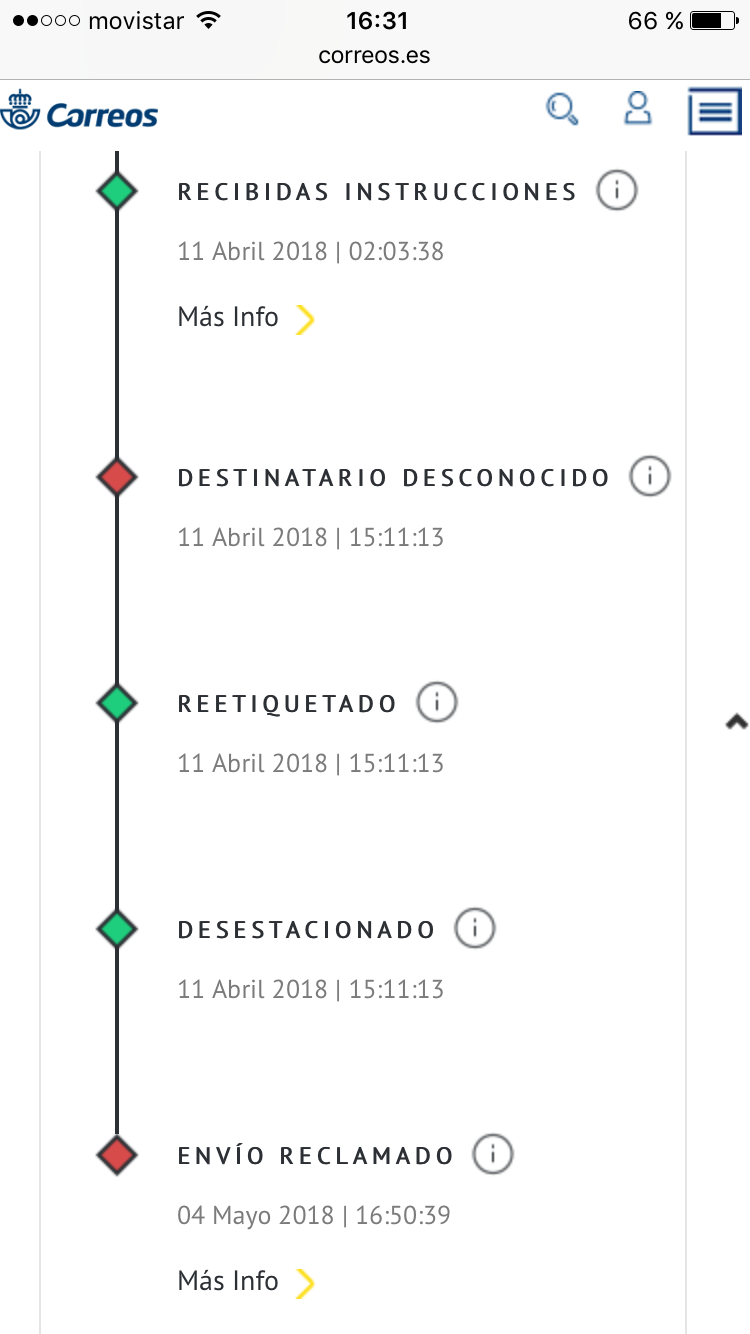Show info for Recibidas Instrucciones
Viewport: 750px width, 1334px height.
pyautogui.click(x=617, y=190)
